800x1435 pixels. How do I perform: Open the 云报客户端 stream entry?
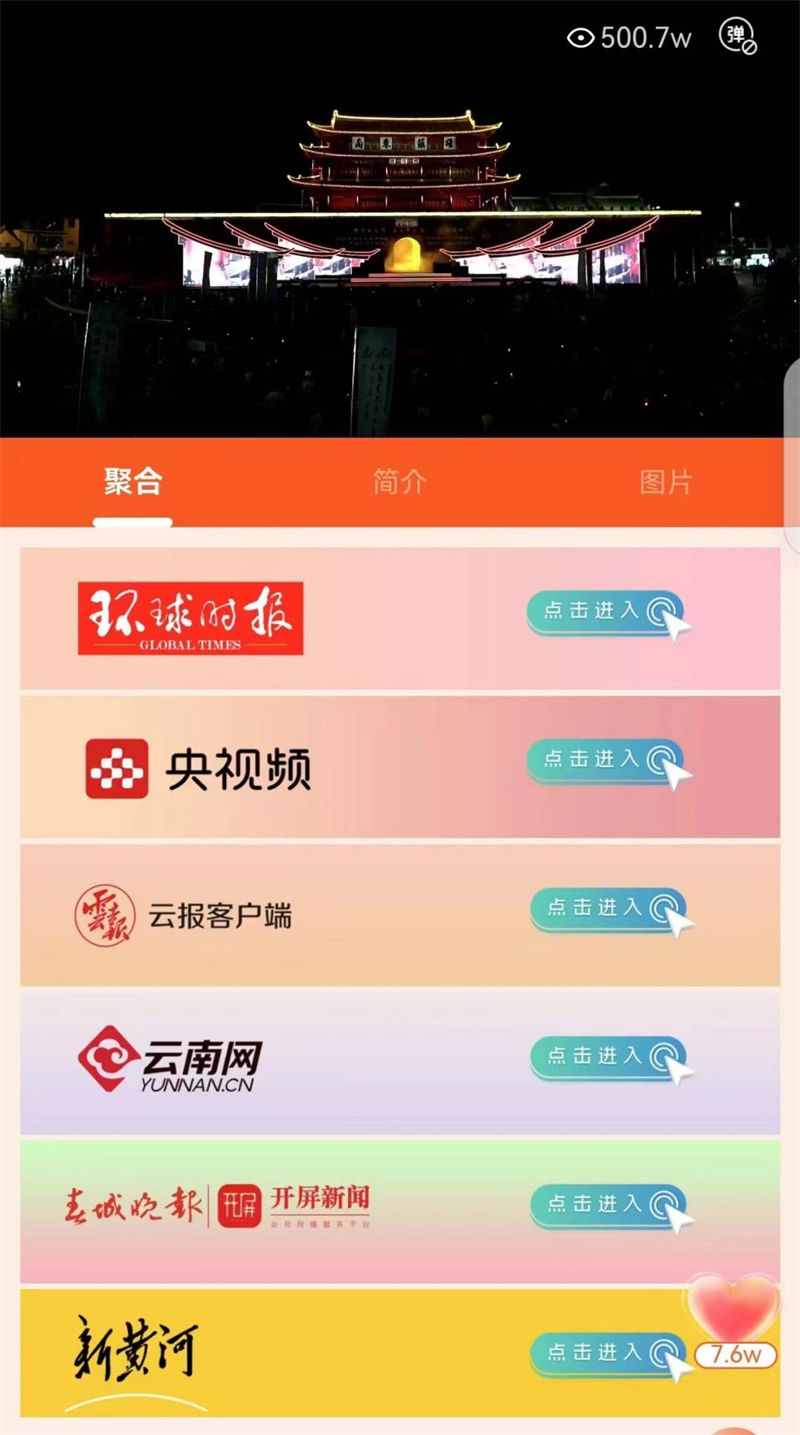(x=608, y=909)
